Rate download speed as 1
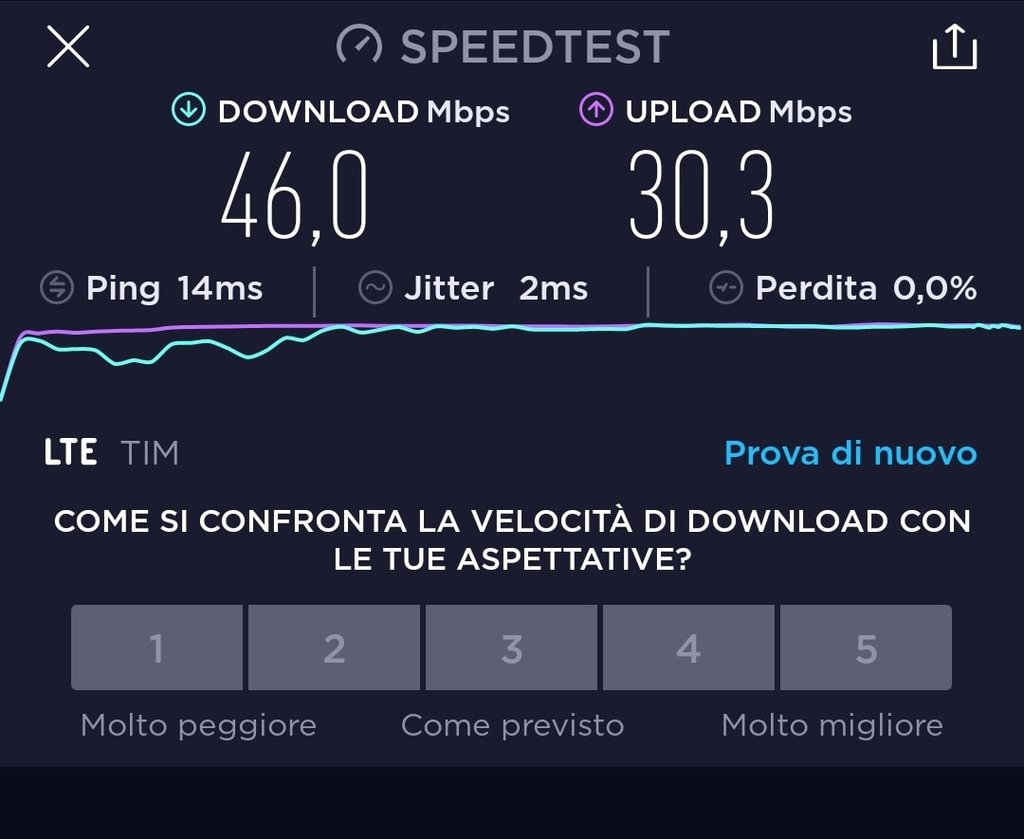Screen dimensions: 1024x839 [x=157, y=648]
